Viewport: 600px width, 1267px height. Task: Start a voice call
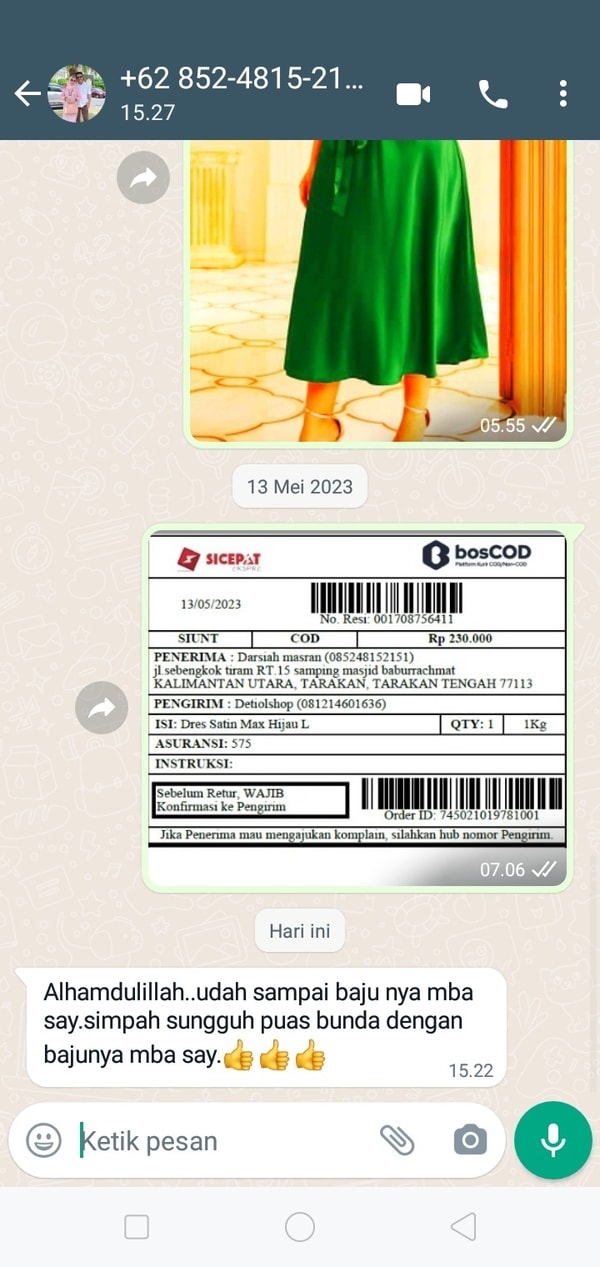[x=493, y=94]
